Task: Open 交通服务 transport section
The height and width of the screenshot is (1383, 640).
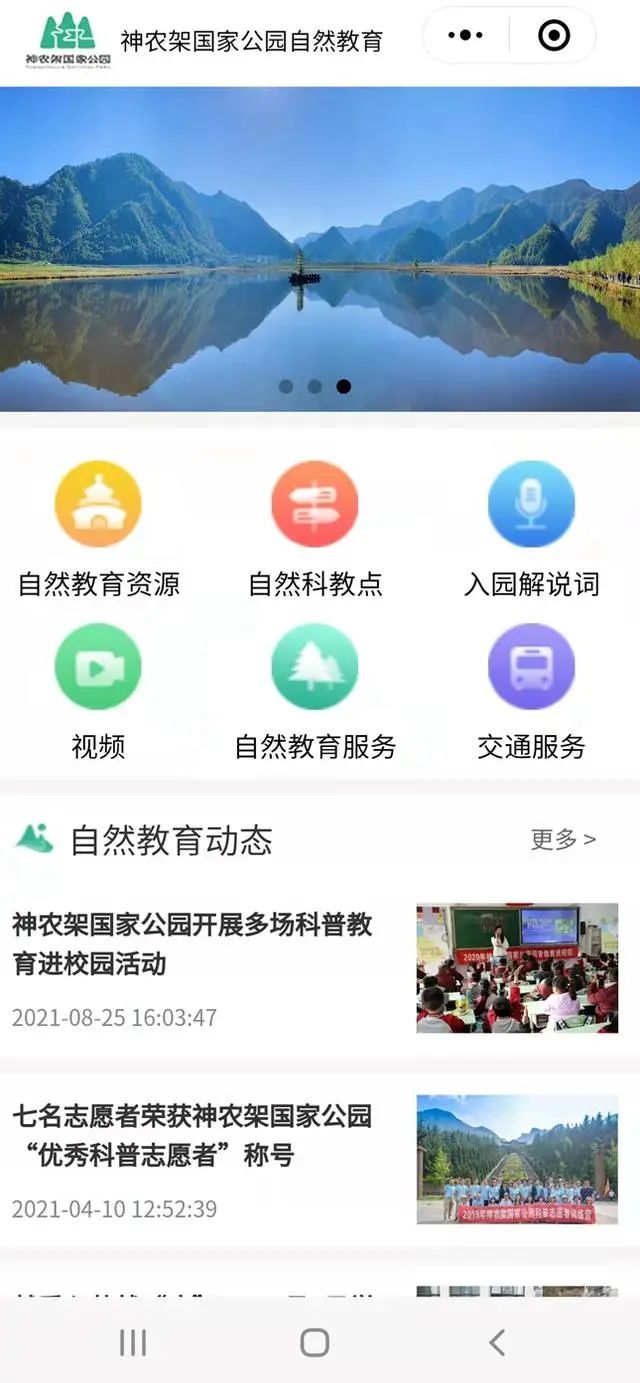Action: (x=531, y=692)
